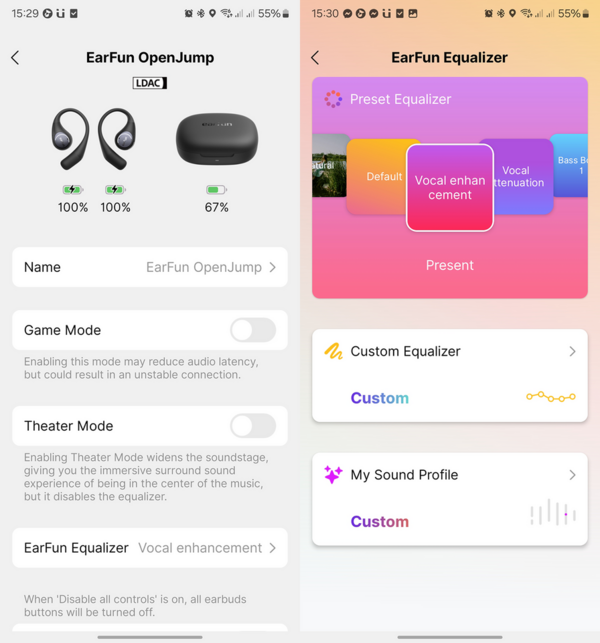
Task: Enable Game Mode
Action: 252,330
